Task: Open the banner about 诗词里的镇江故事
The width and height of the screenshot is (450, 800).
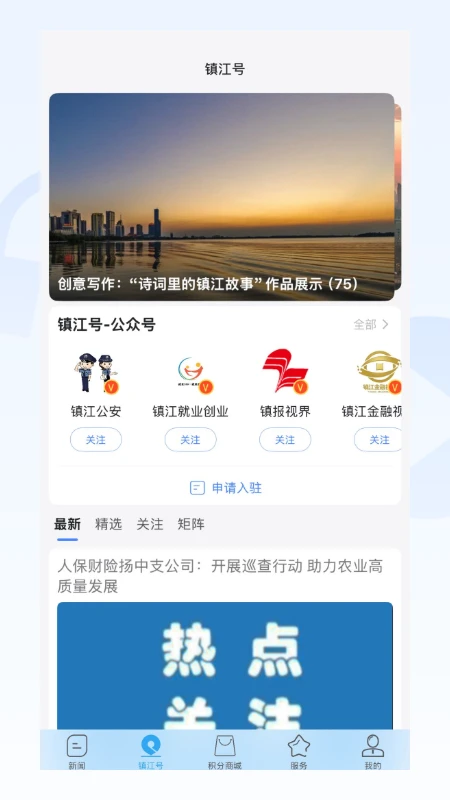Action: (x=221, y=196)
